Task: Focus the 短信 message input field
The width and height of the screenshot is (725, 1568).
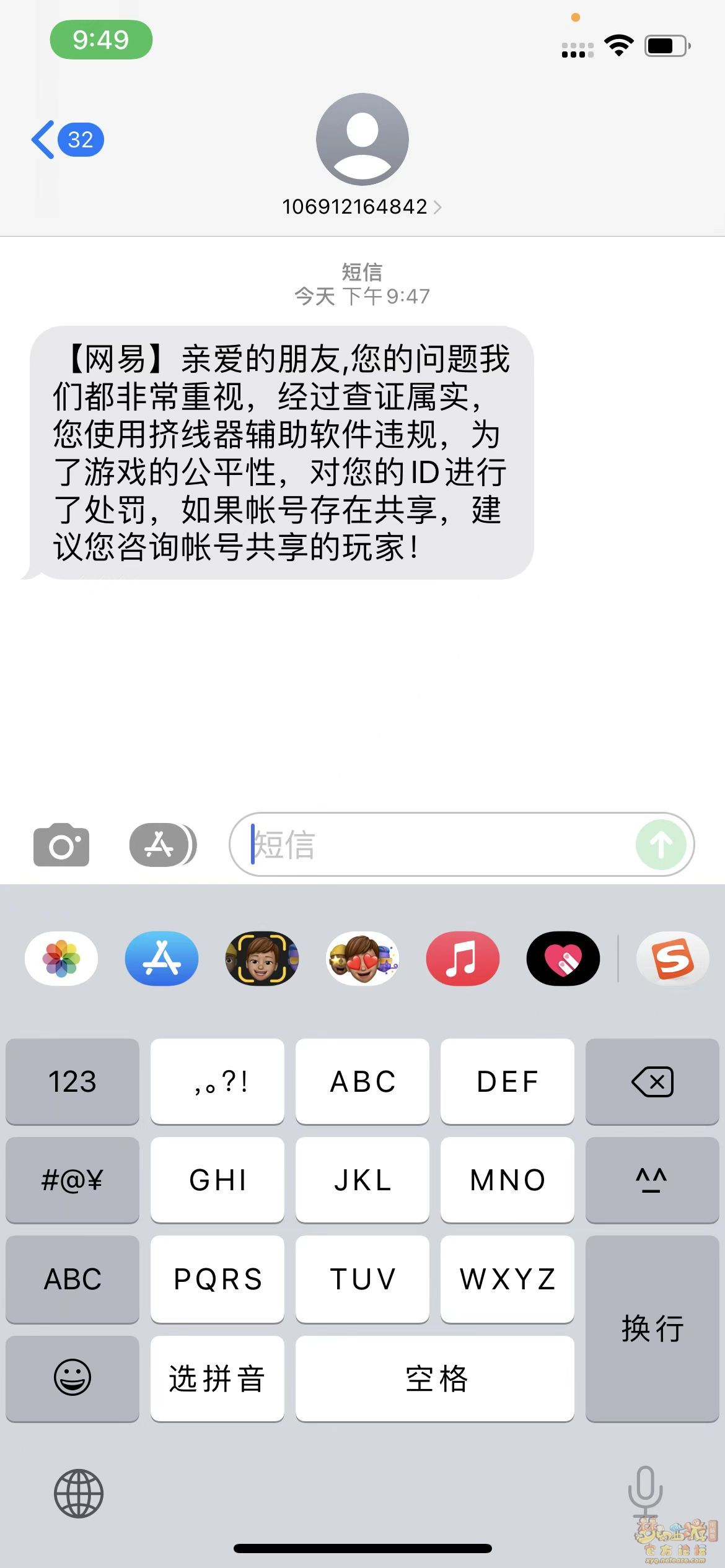Action: click(434, 845)
